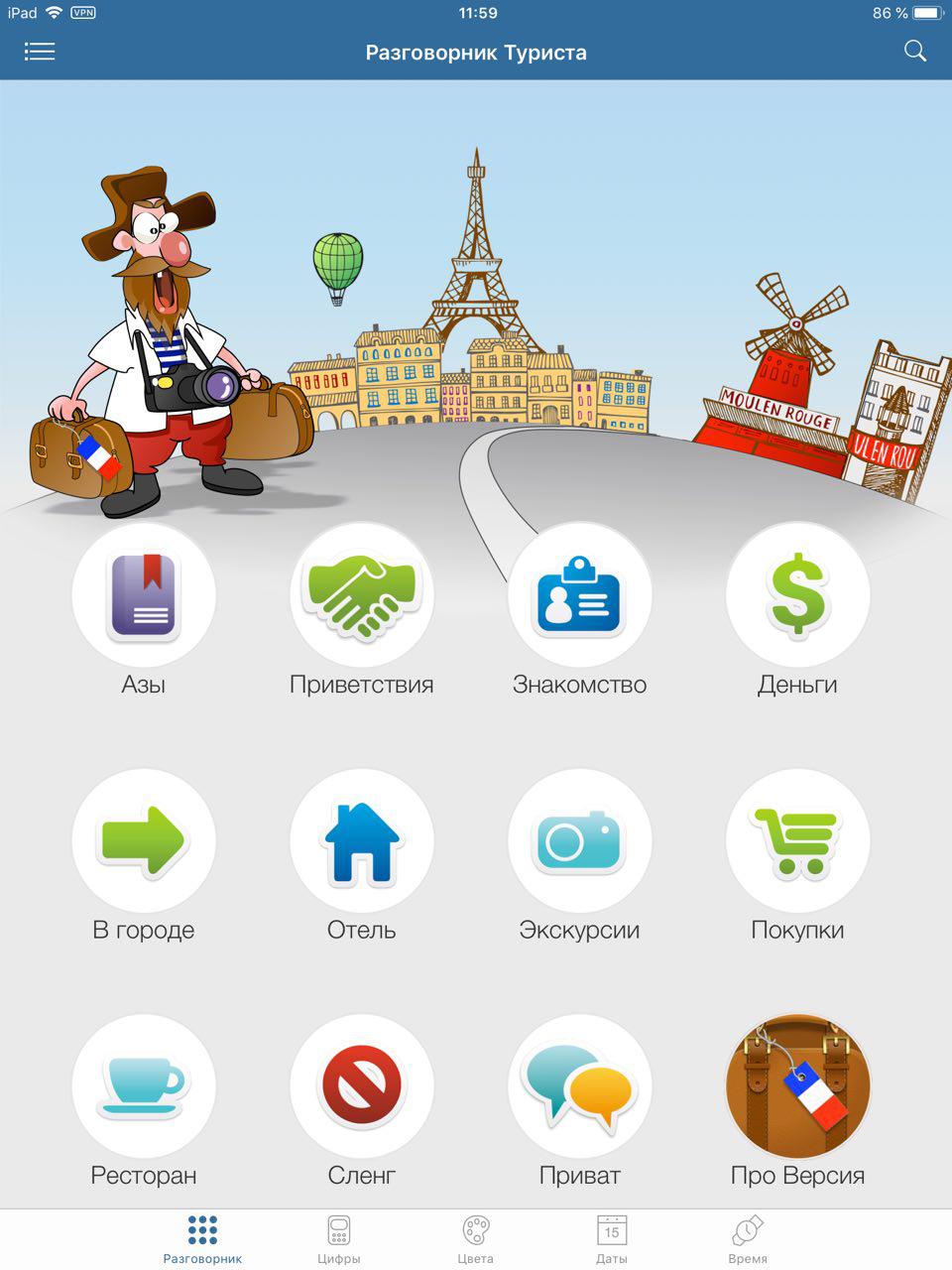
Task: Switch to the Цифры tab
Action: point(339,1238)
